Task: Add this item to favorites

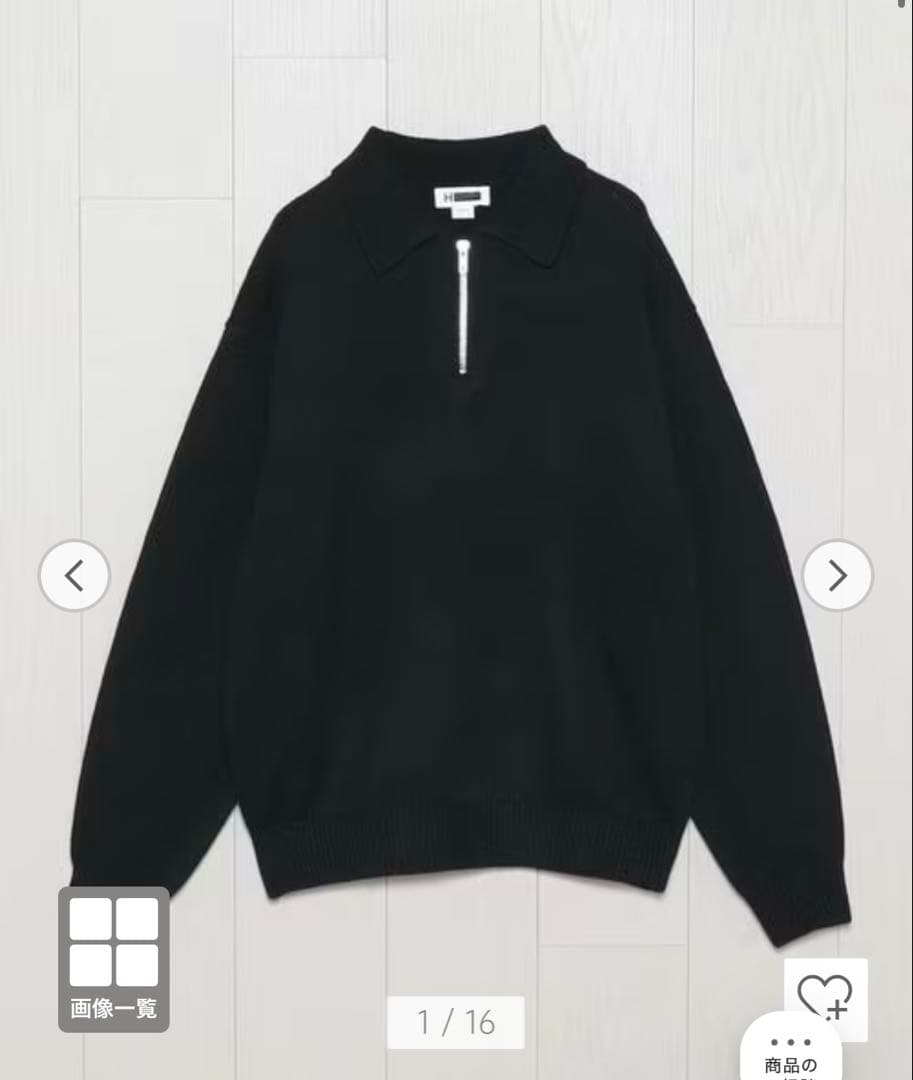Action: tap(824, 994)
